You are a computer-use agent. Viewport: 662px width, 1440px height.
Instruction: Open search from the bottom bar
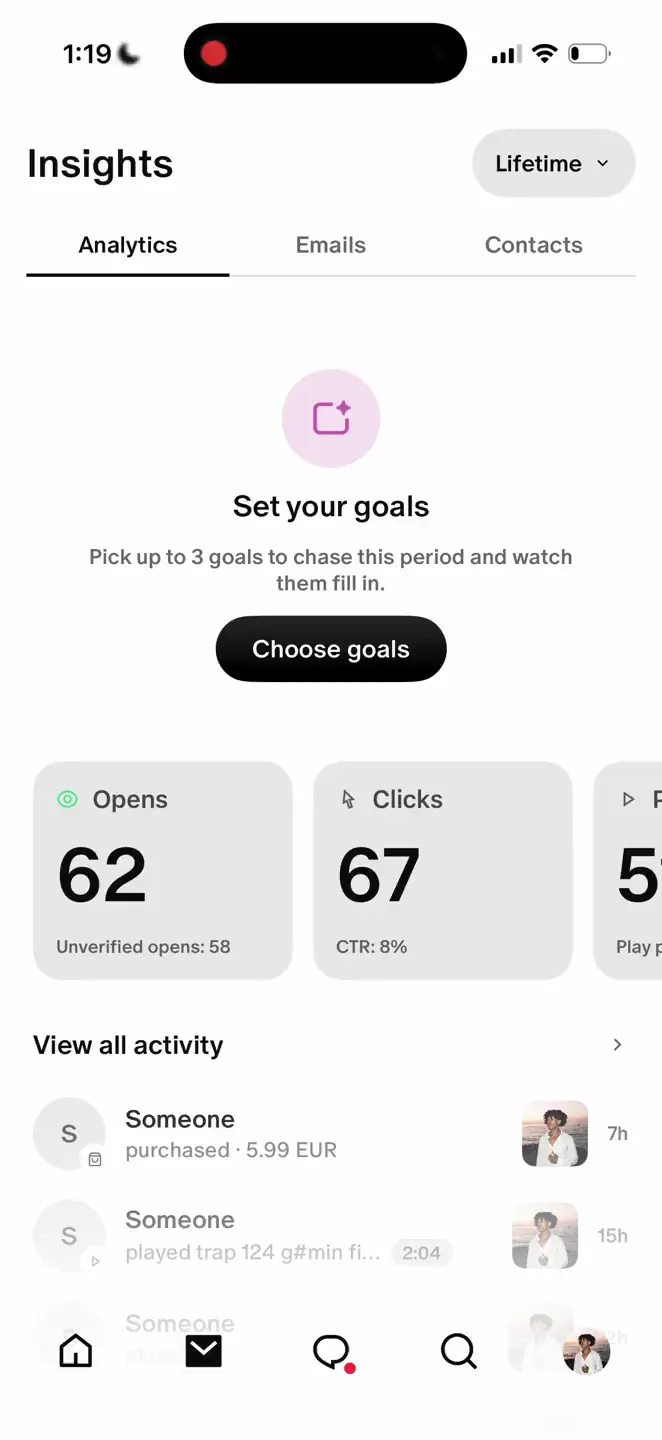459,1352
